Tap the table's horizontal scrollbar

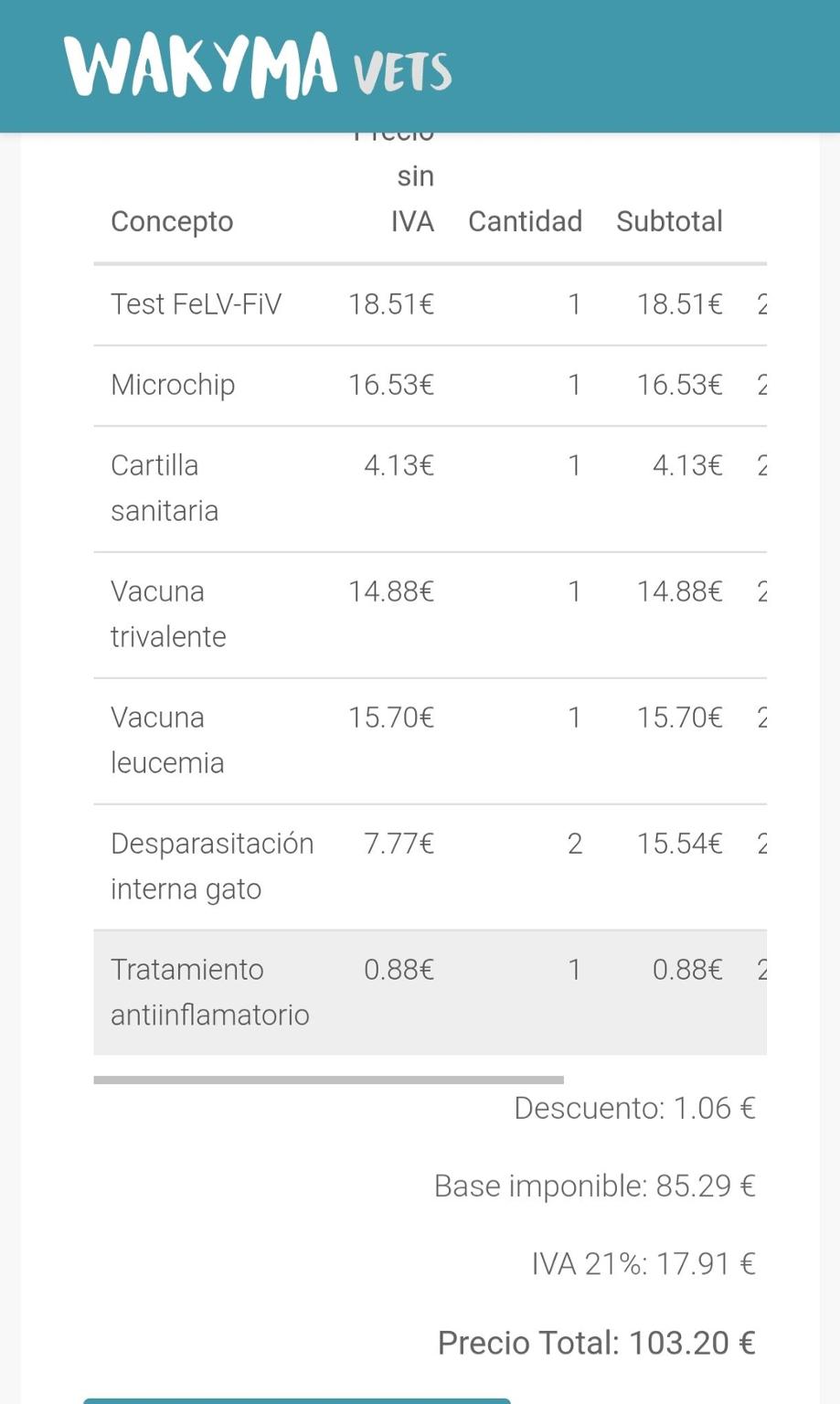point(328,1080)
